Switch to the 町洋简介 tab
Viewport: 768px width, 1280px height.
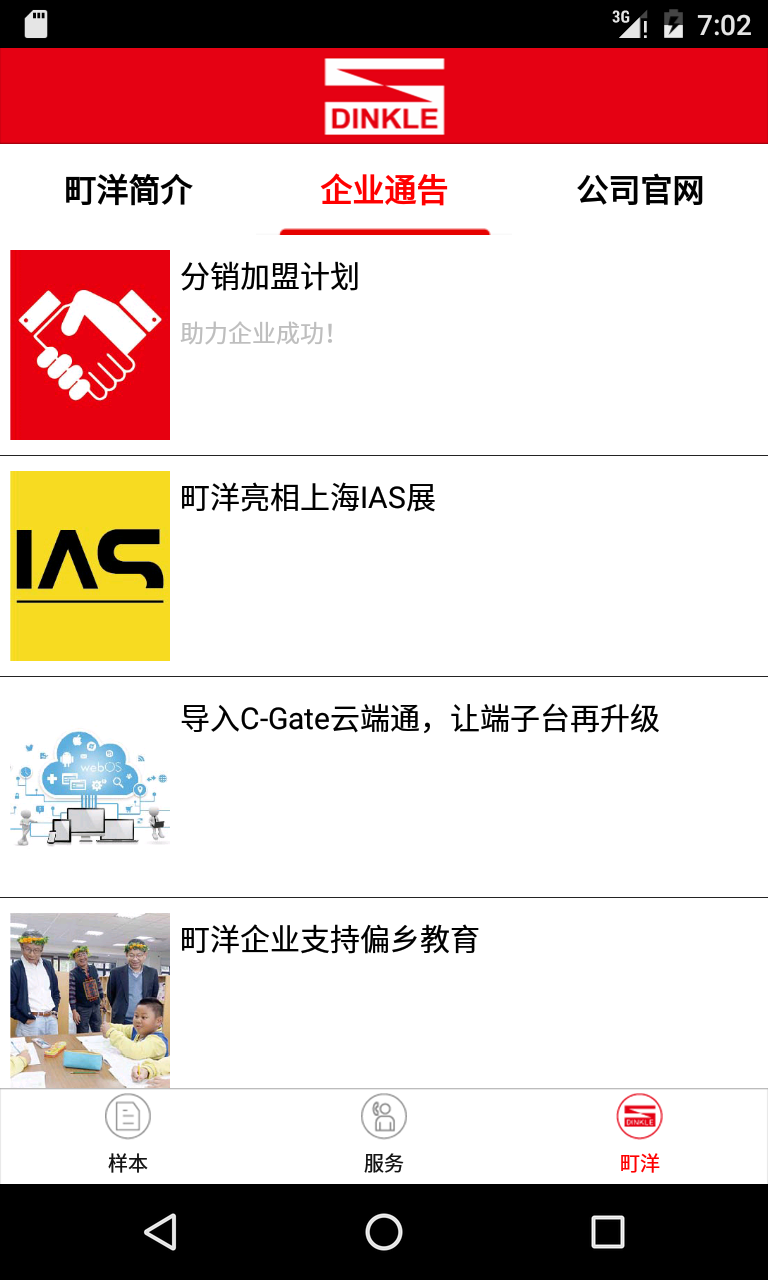tap(128, 190)
